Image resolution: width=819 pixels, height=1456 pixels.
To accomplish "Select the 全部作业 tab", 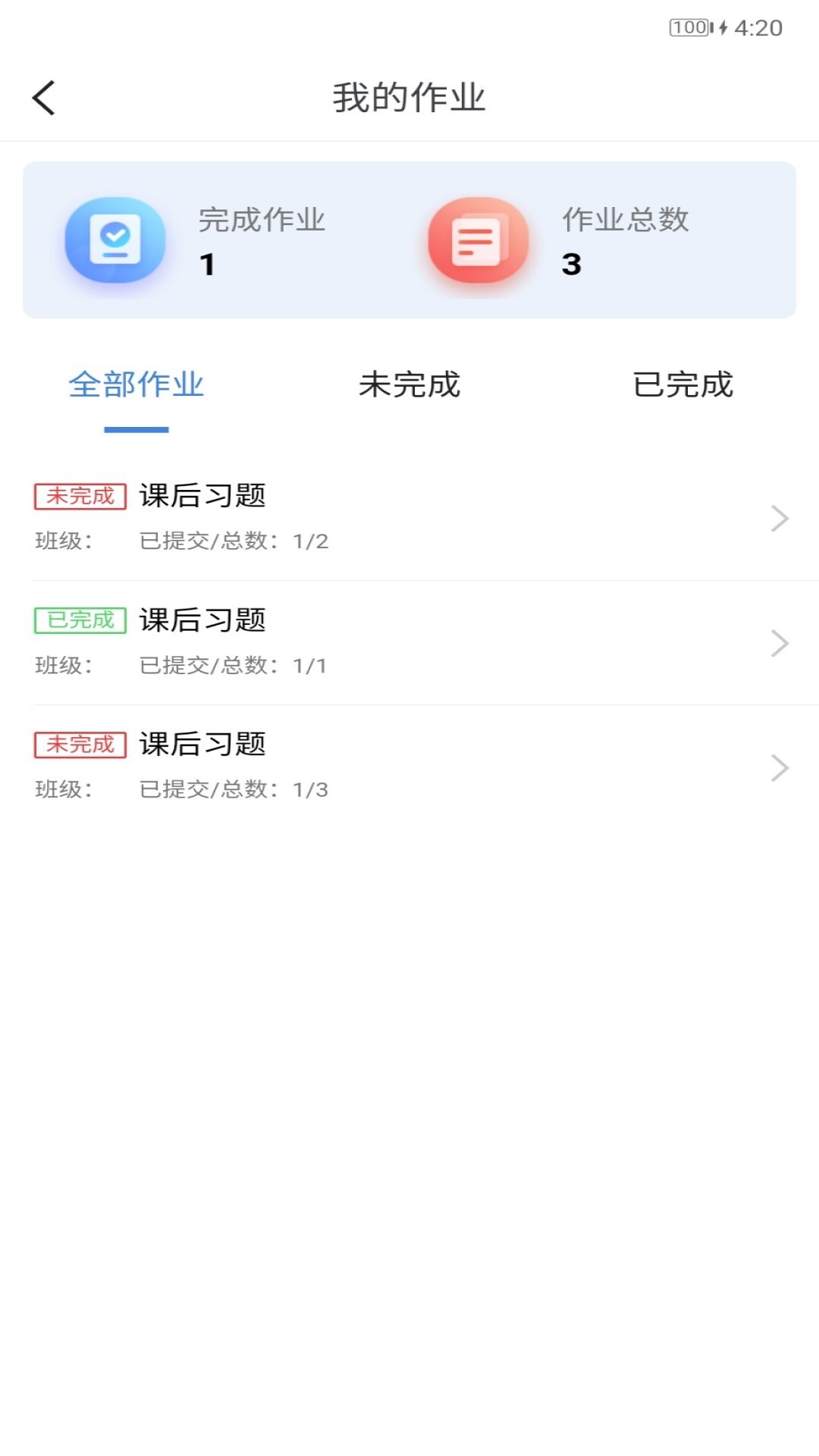I will 136,385.
